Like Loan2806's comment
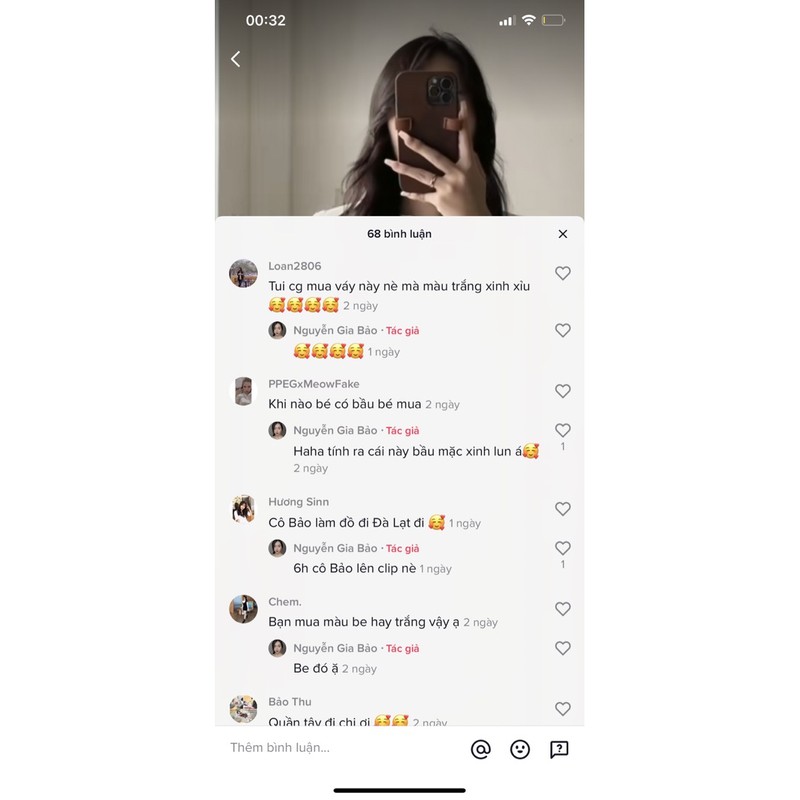This screenshot has height=800, width=800. tap(563, 273)
